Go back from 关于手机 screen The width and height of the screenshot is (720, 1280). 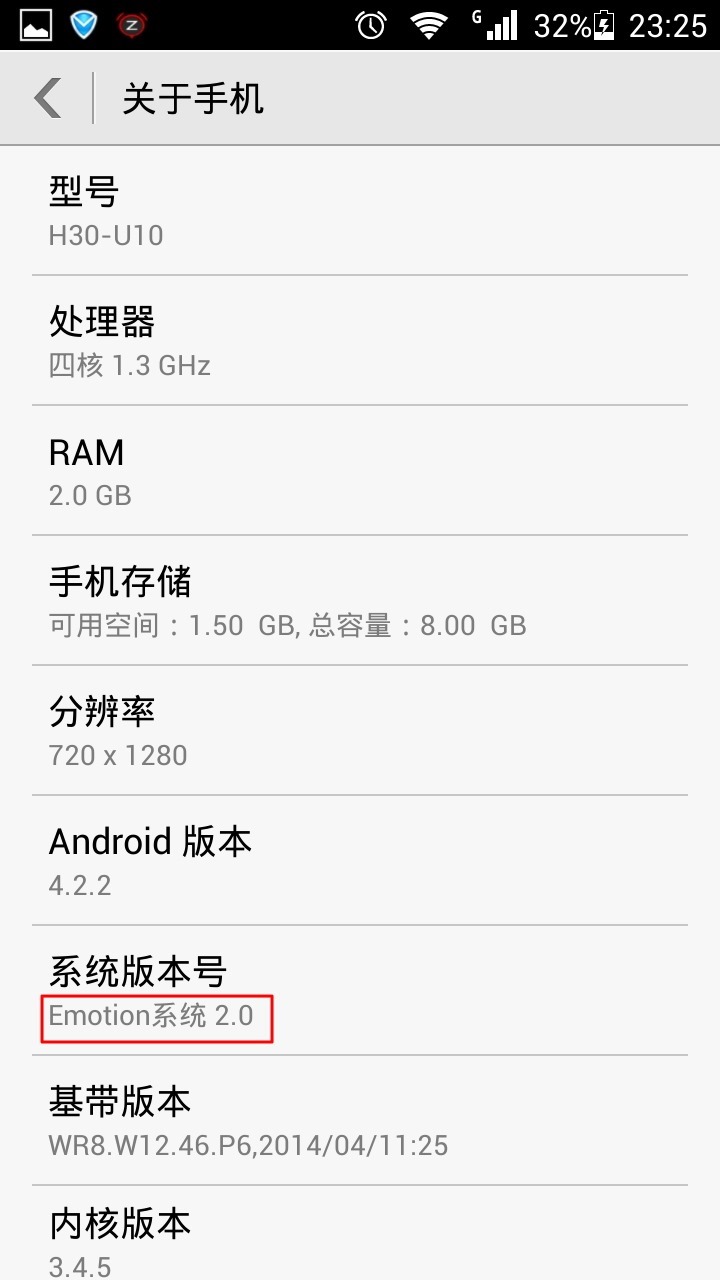(48, 98)
